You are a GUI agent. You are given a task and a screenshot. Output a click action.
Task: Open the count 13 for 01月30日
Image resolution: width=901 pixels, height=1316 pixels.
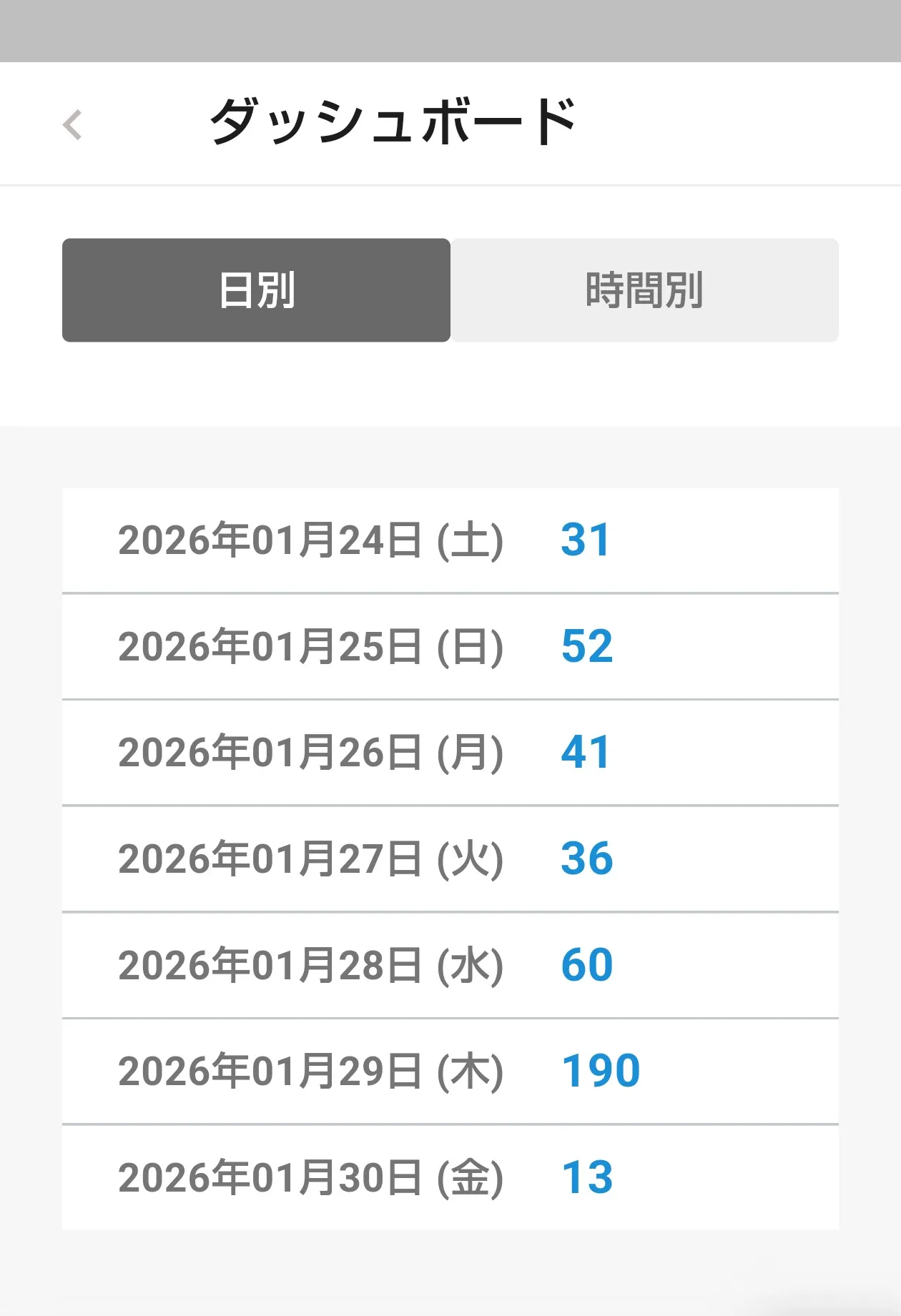coord(587,1177)
